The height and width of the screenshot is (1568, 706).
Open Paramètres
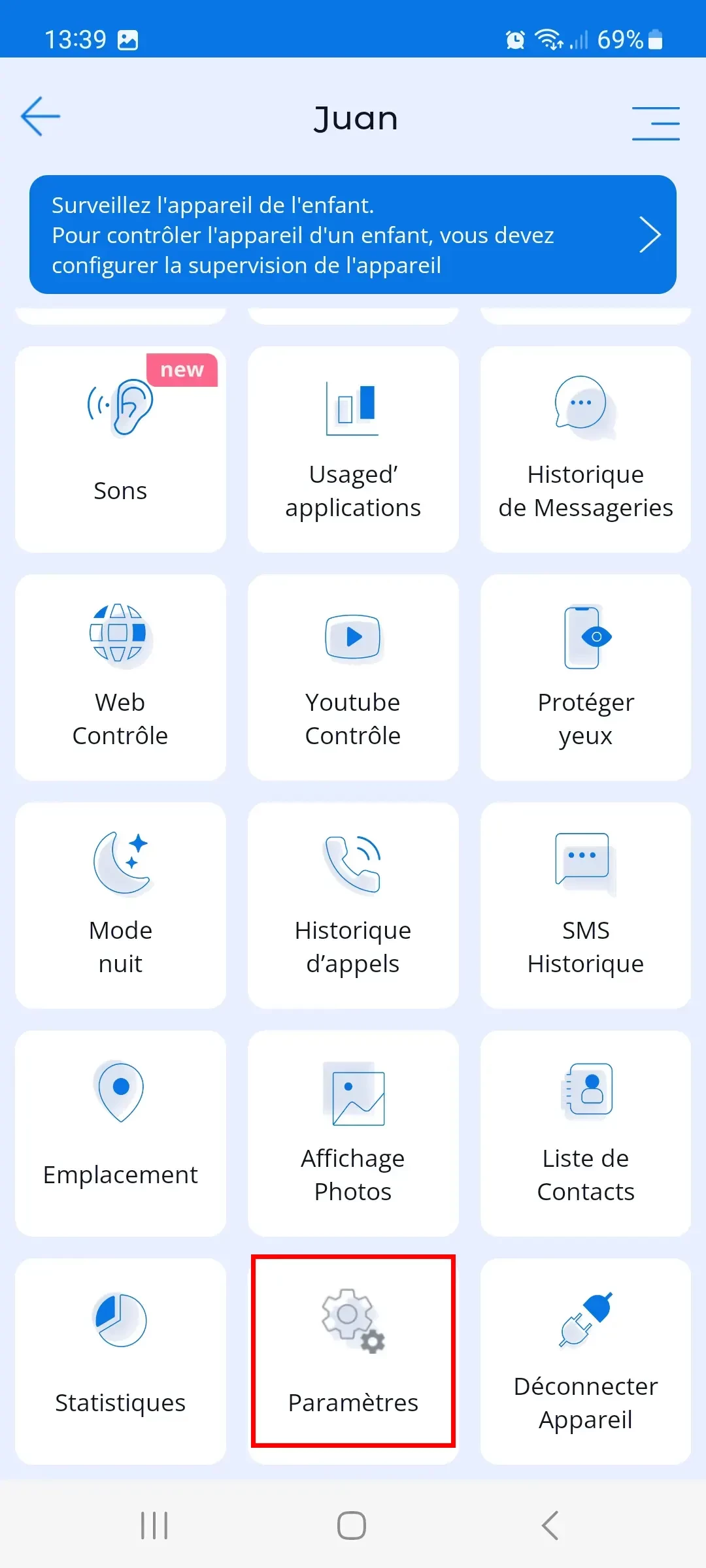353,1350
